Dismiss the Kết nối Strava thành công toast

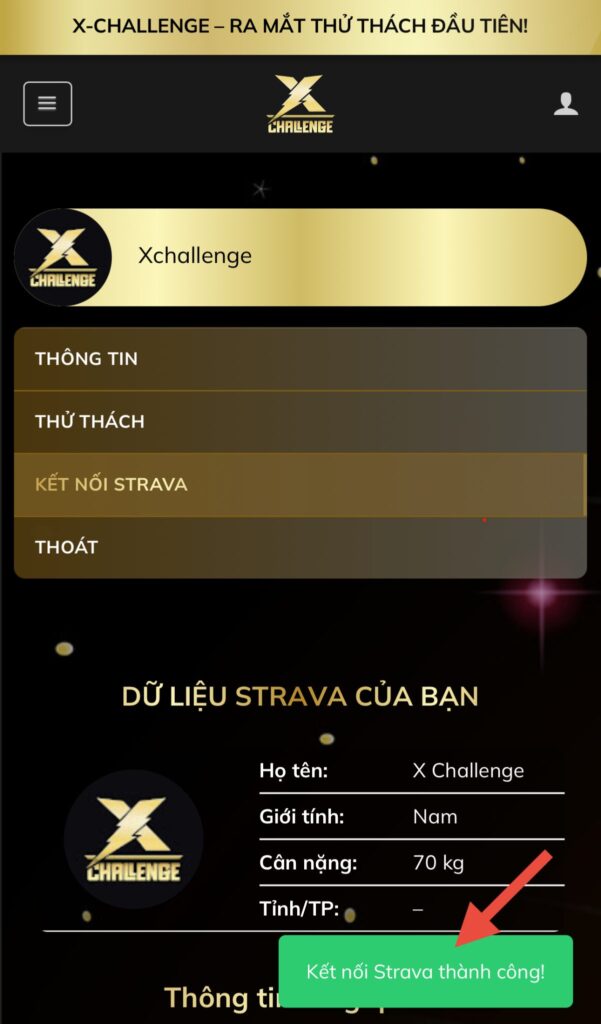(425, 971)
